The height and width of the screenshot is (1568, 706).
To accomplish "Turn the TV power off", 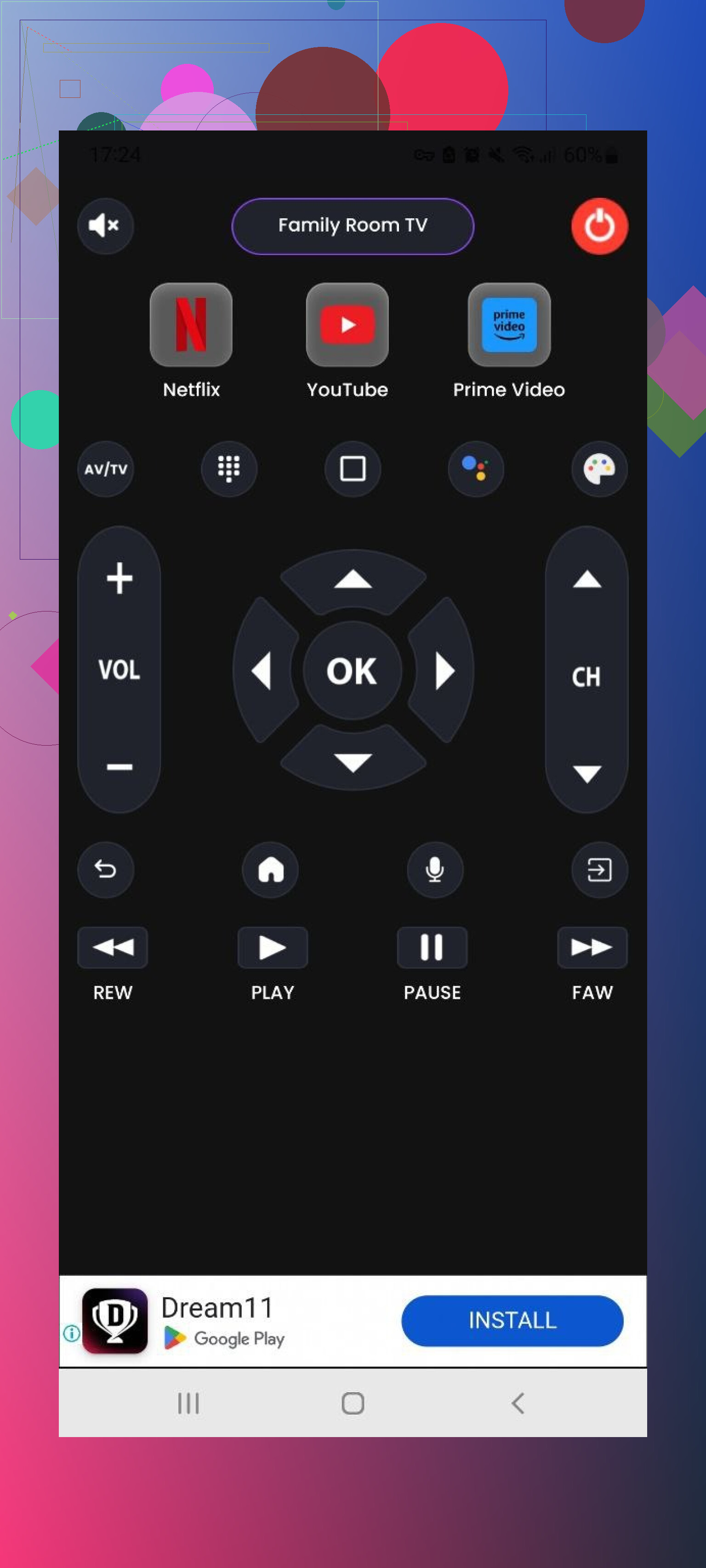I will 599,226.
